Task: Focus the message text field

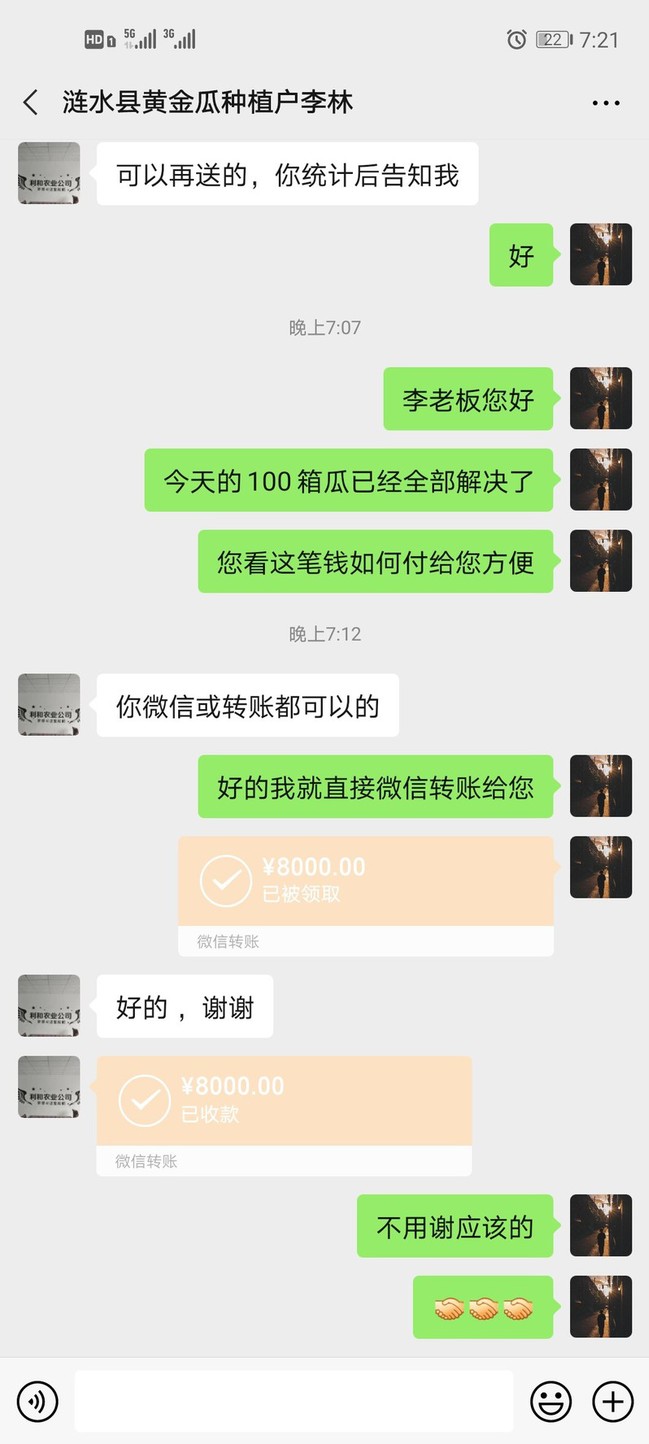Action: (x=293, y=1401)
